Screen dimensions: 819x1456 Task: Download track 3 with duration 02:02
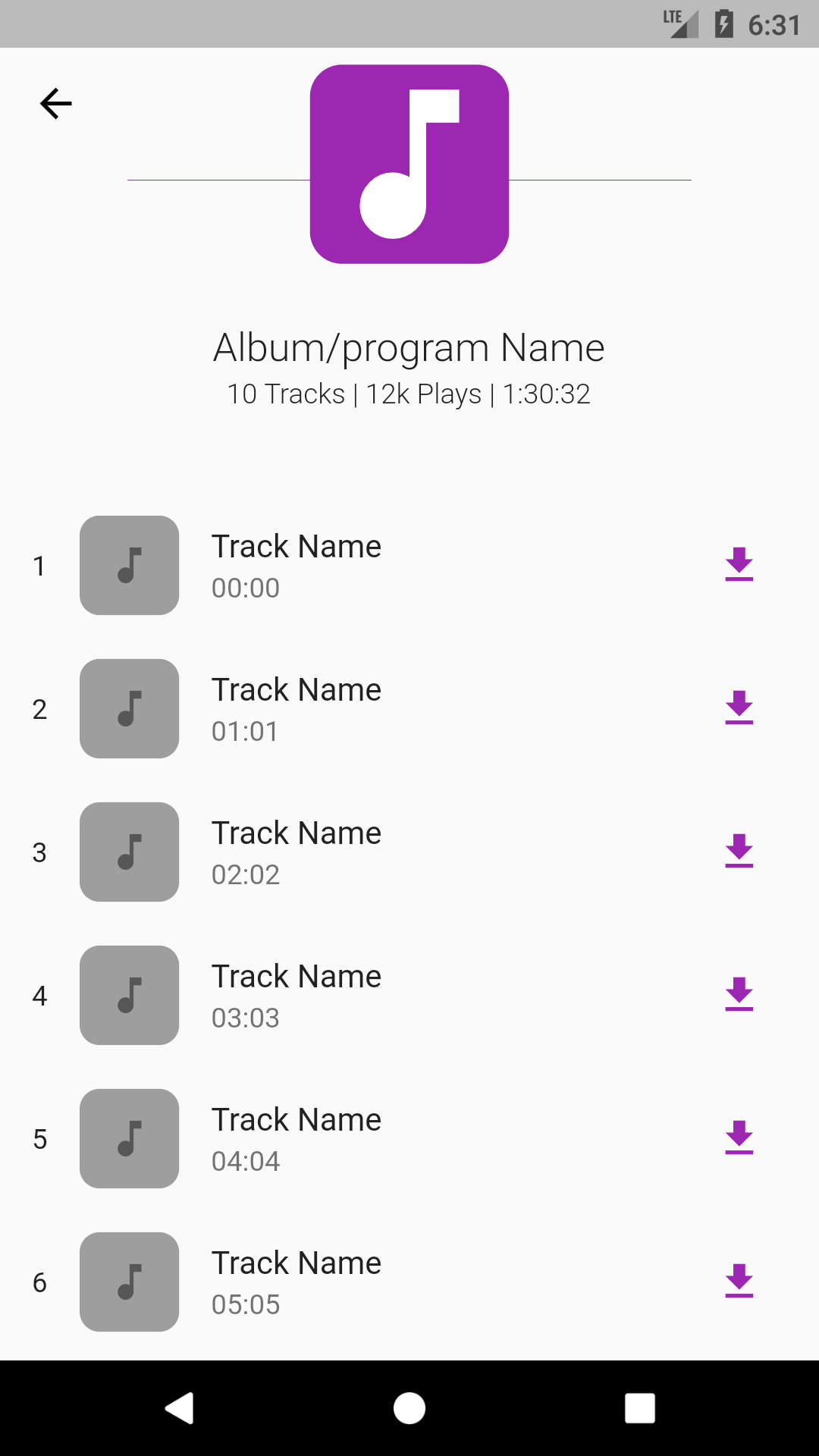click(739, 851)
